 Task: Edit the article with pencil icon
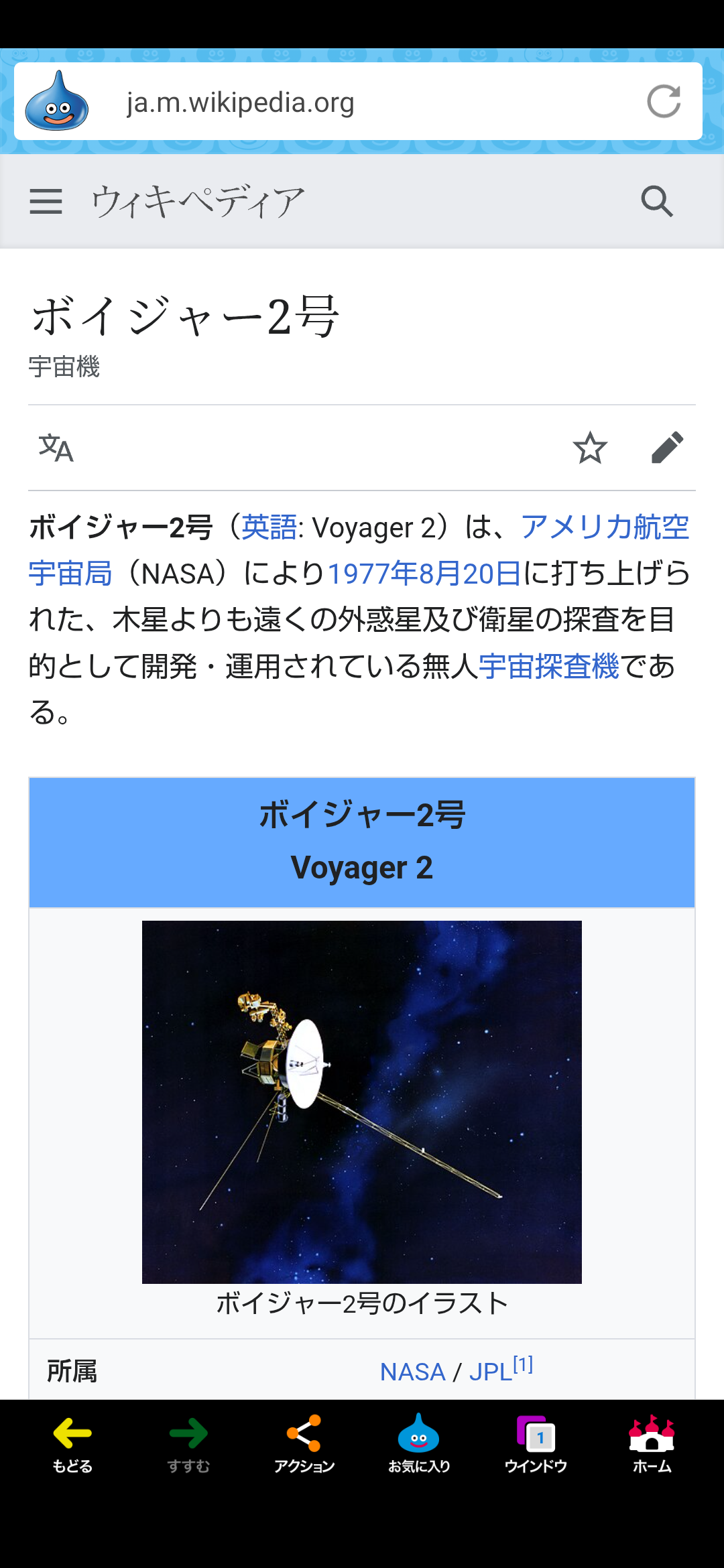667,448
